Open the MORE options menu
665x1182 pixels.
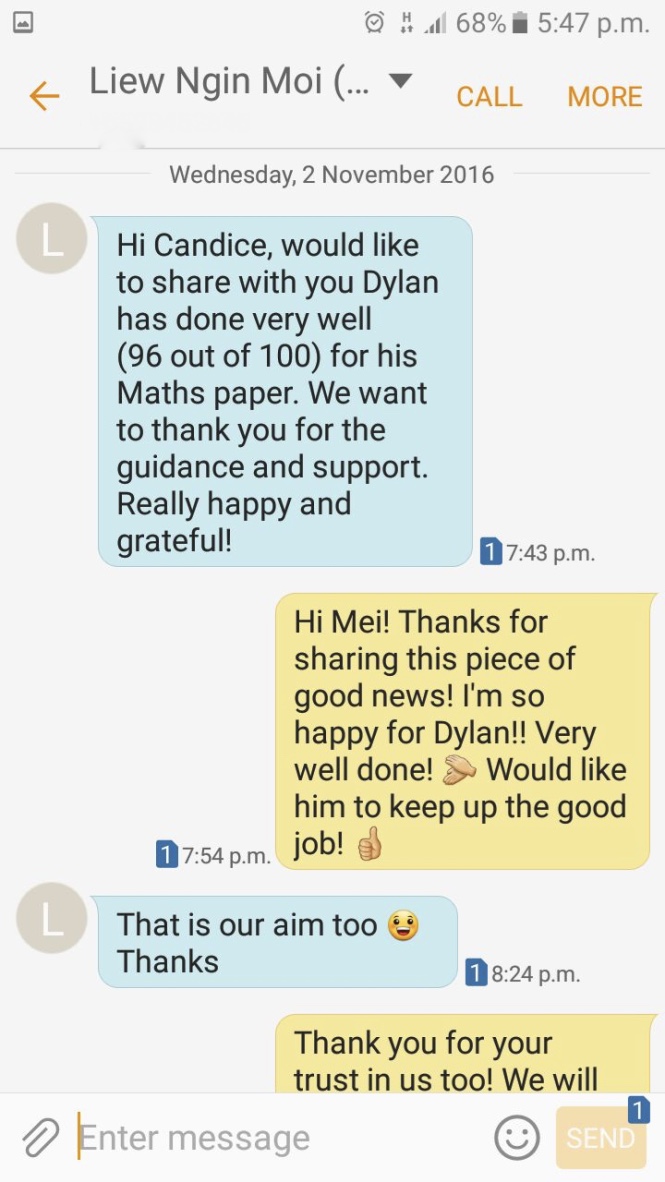[x=604, y=97]
